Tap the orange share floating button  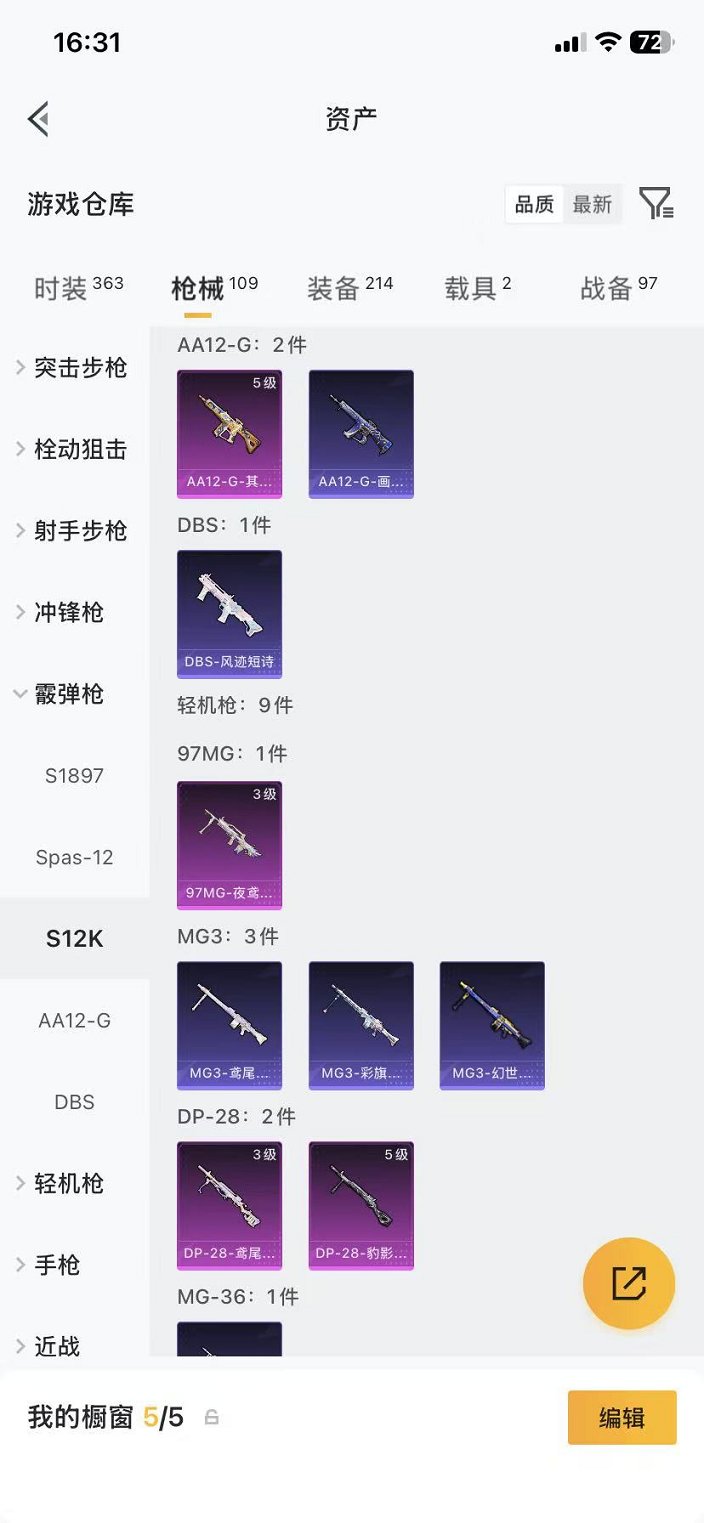pyautogui.click(x=629, y=1283)
